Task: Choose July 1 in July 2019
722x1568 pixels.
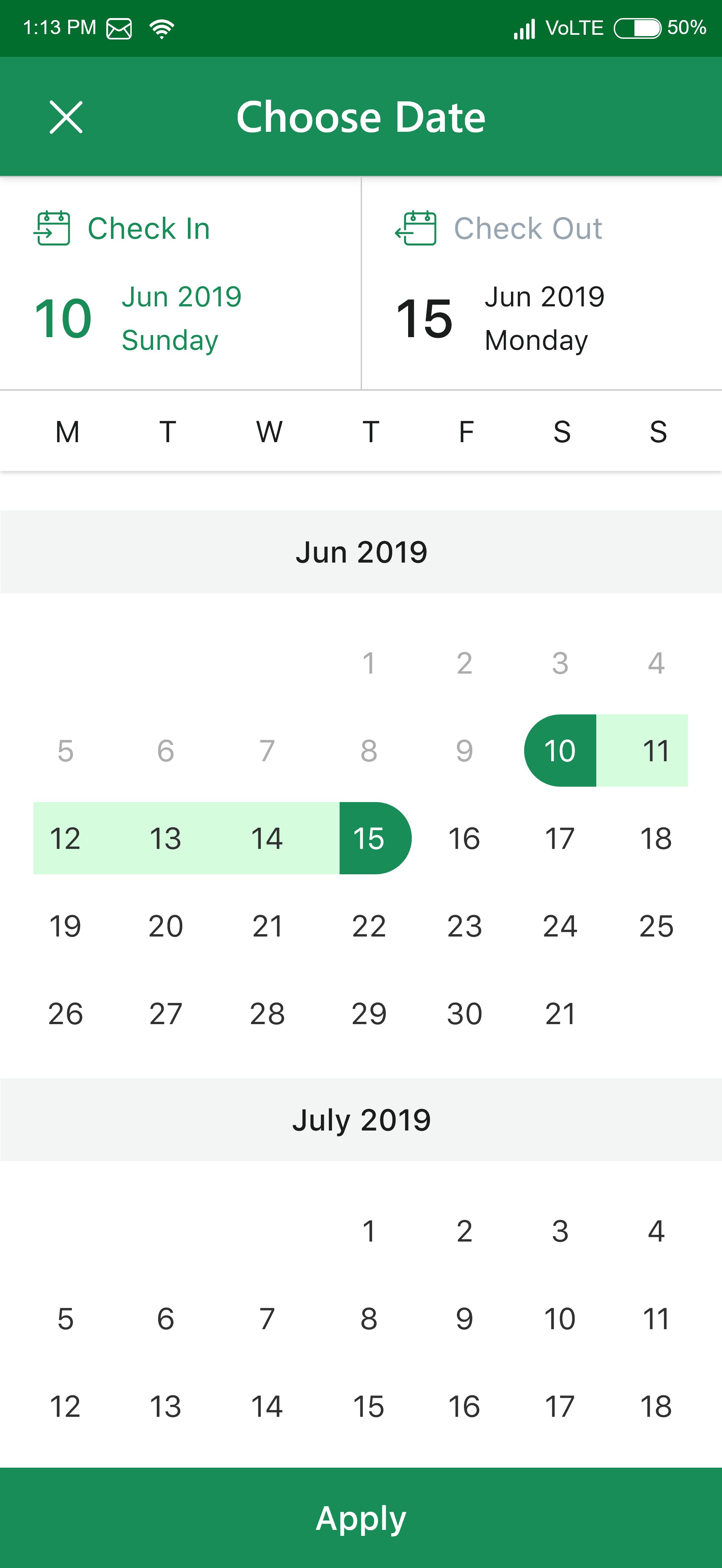Action: coord(369,1231)
